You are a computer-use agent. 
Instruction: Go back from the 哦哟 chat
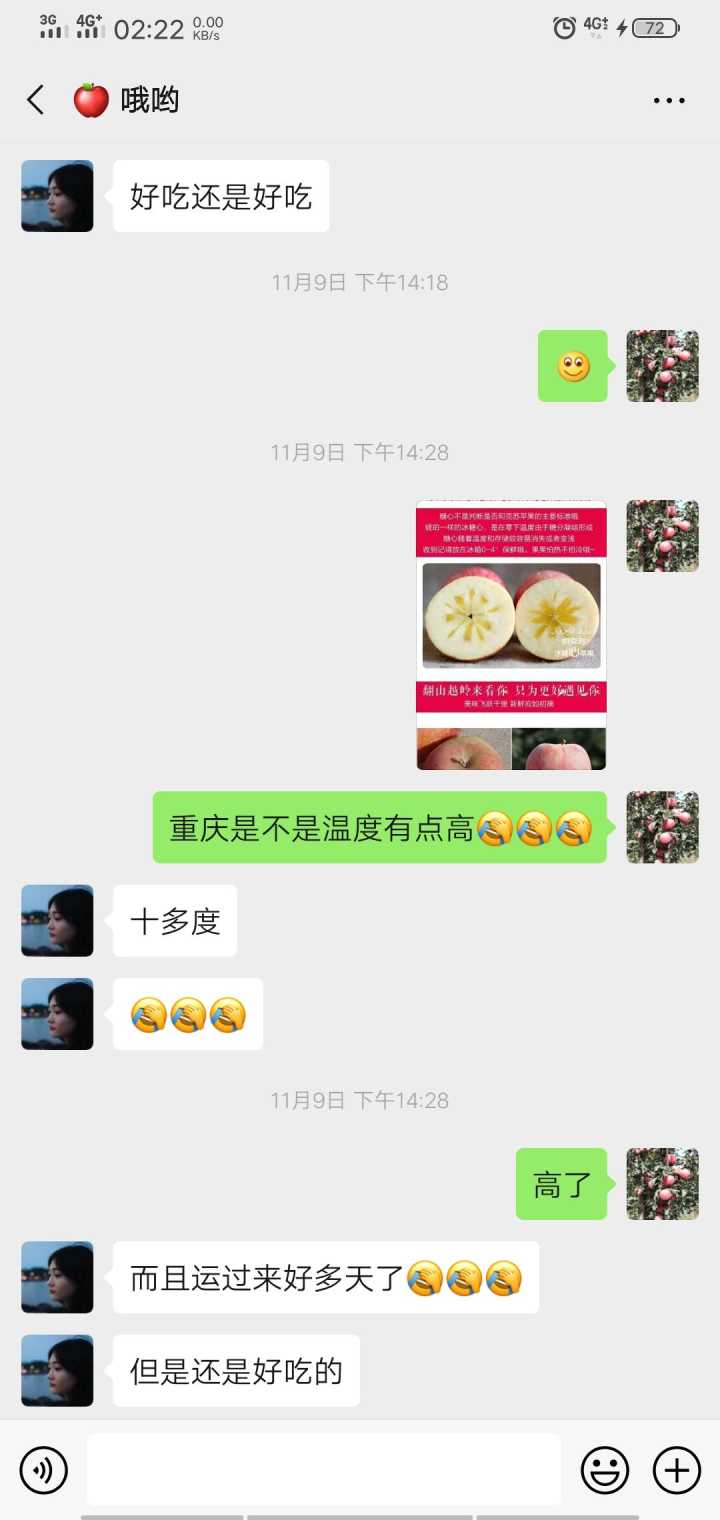click(x=36, y=100)
